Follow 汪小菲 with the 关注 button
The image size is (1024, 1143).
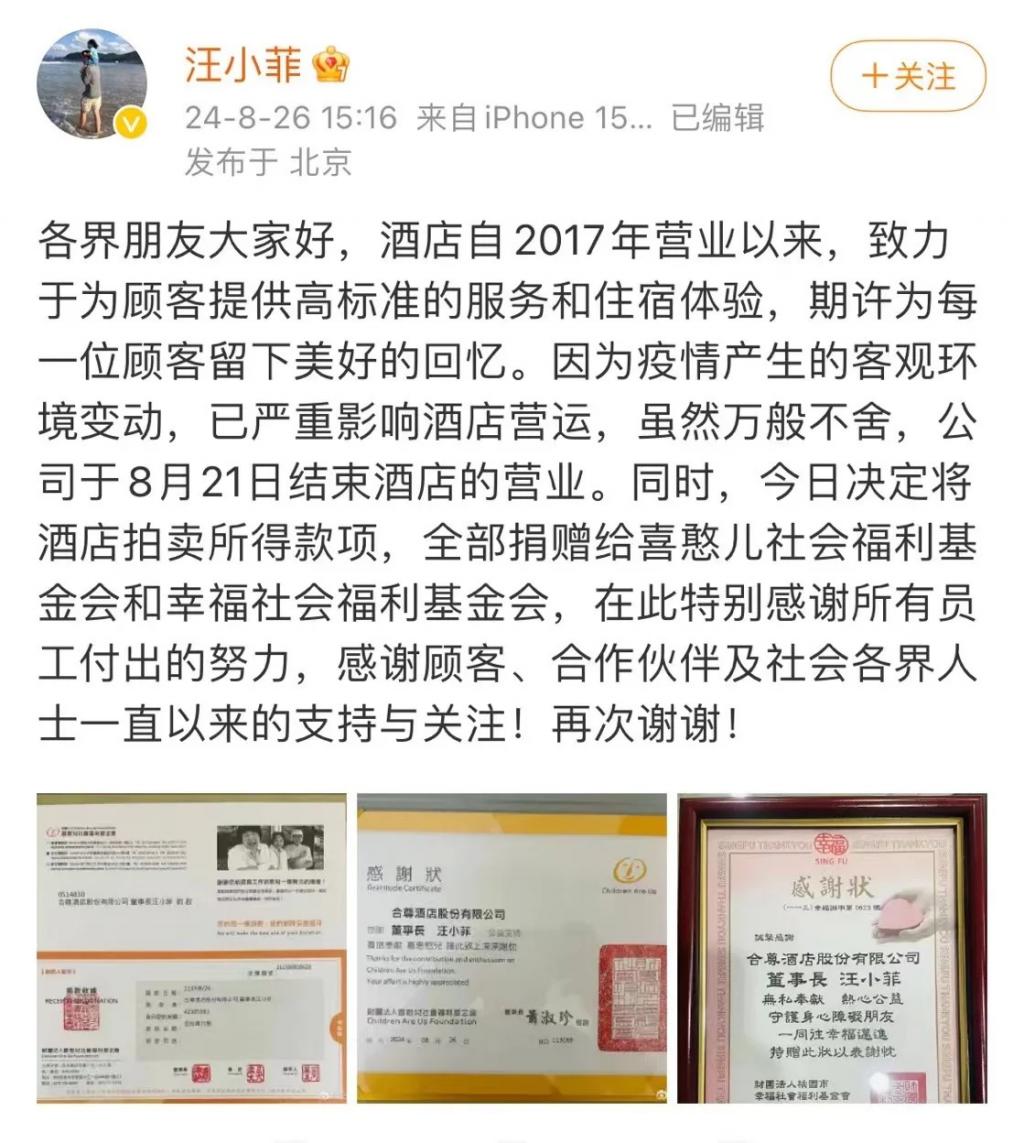908,77
